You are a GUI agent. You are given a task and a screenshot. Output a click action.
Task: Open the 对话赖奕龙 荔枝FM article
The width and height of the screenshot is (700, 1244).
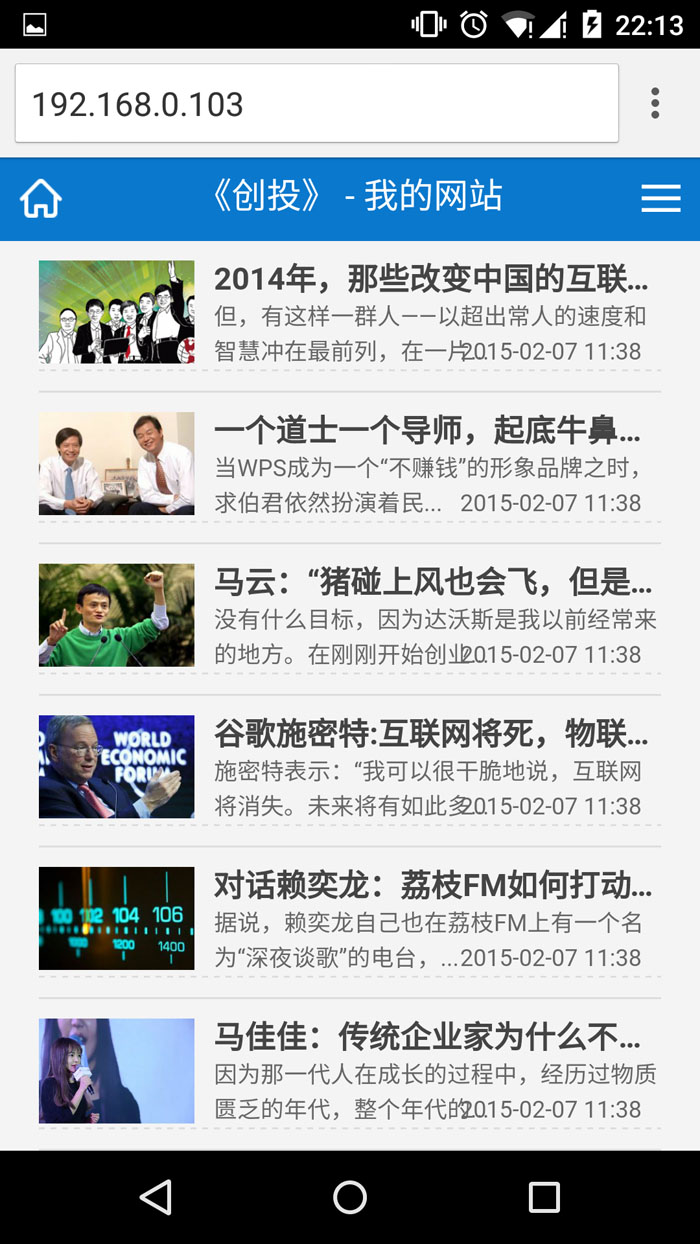[432, 886]
